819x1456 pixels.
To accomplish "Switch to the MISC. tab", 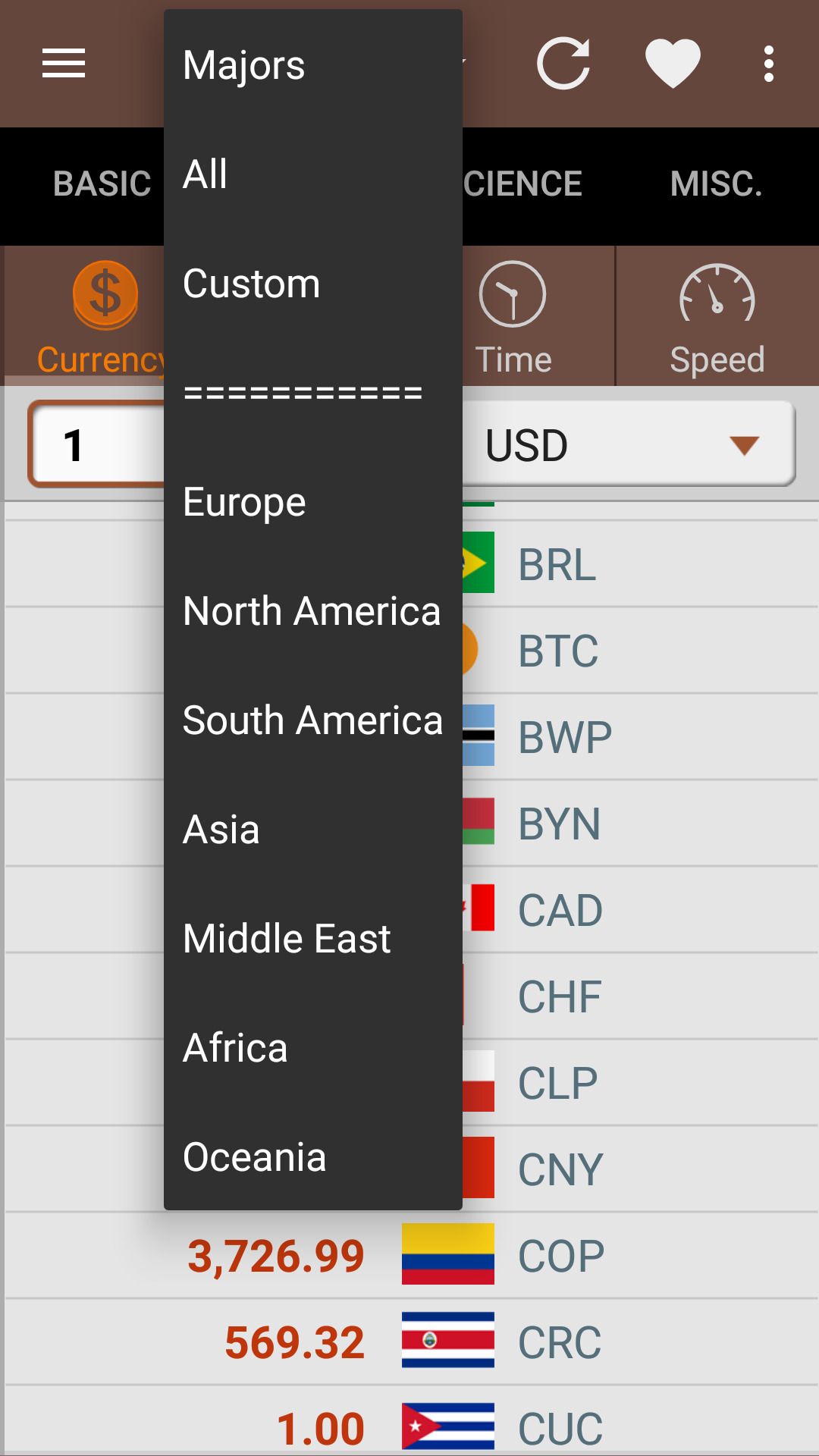I will (717, 184).
